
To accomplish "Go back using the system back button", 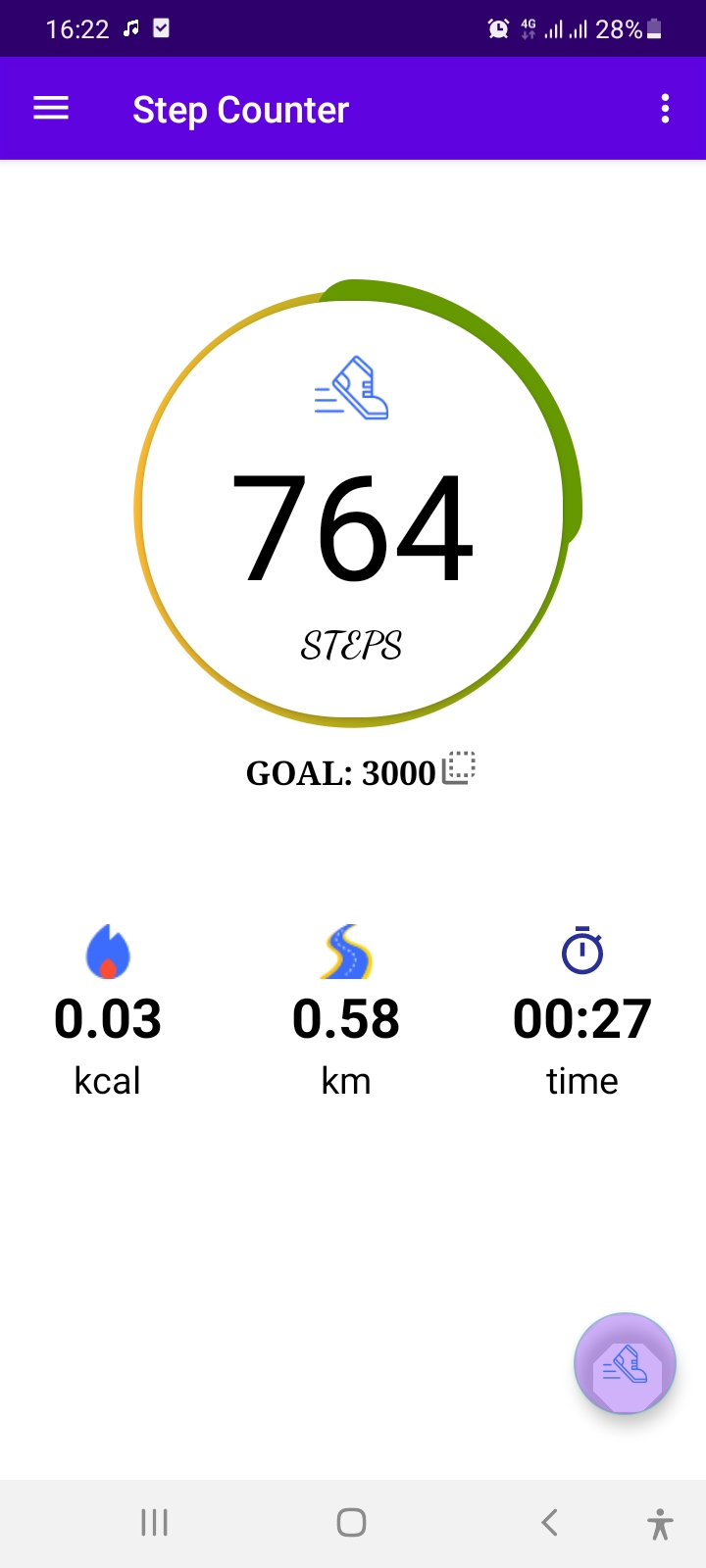I will point(549,1522).
